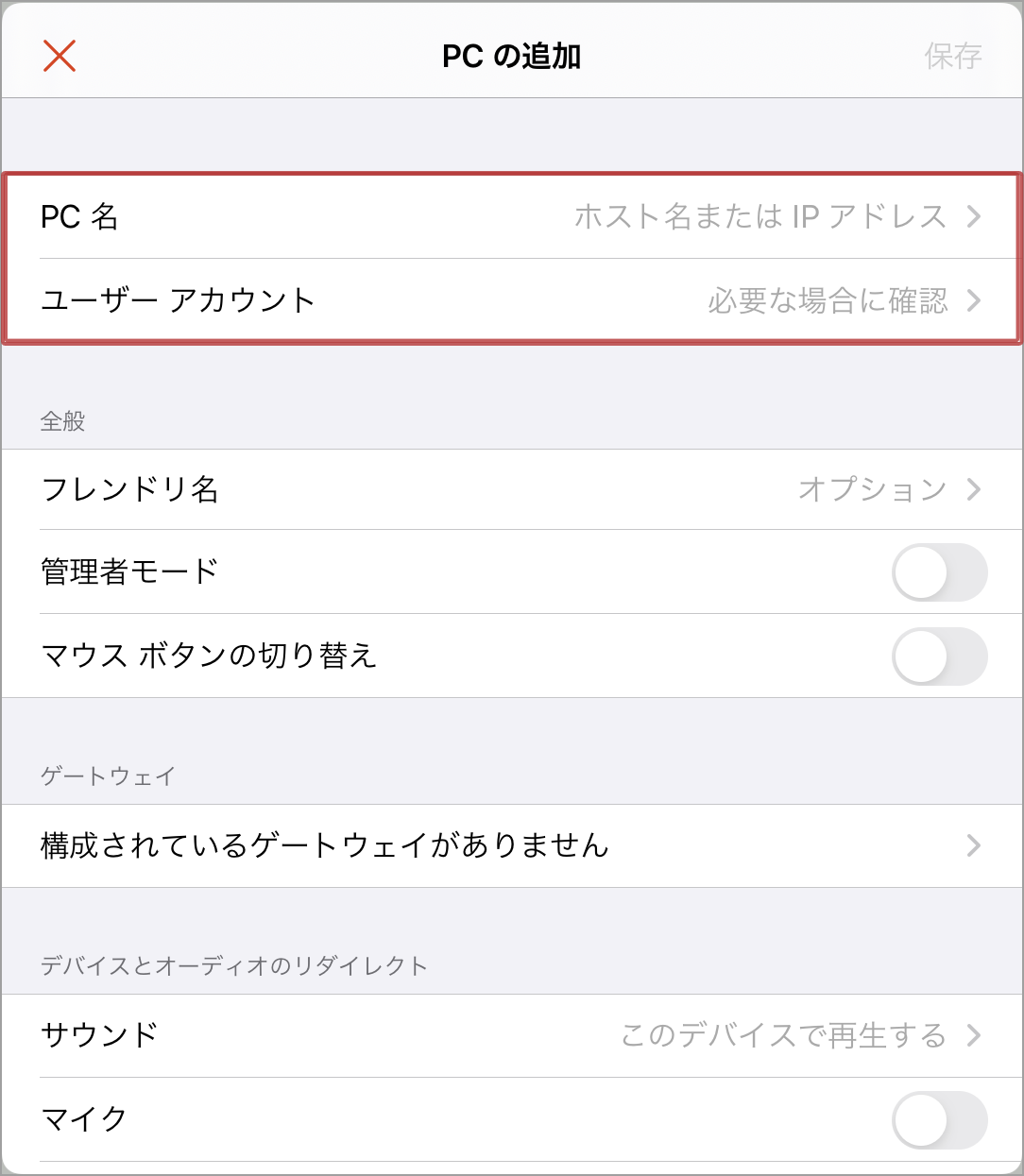Open サウンド output options
The width and height of the screenshot is (1024, 1176).
510,1035
